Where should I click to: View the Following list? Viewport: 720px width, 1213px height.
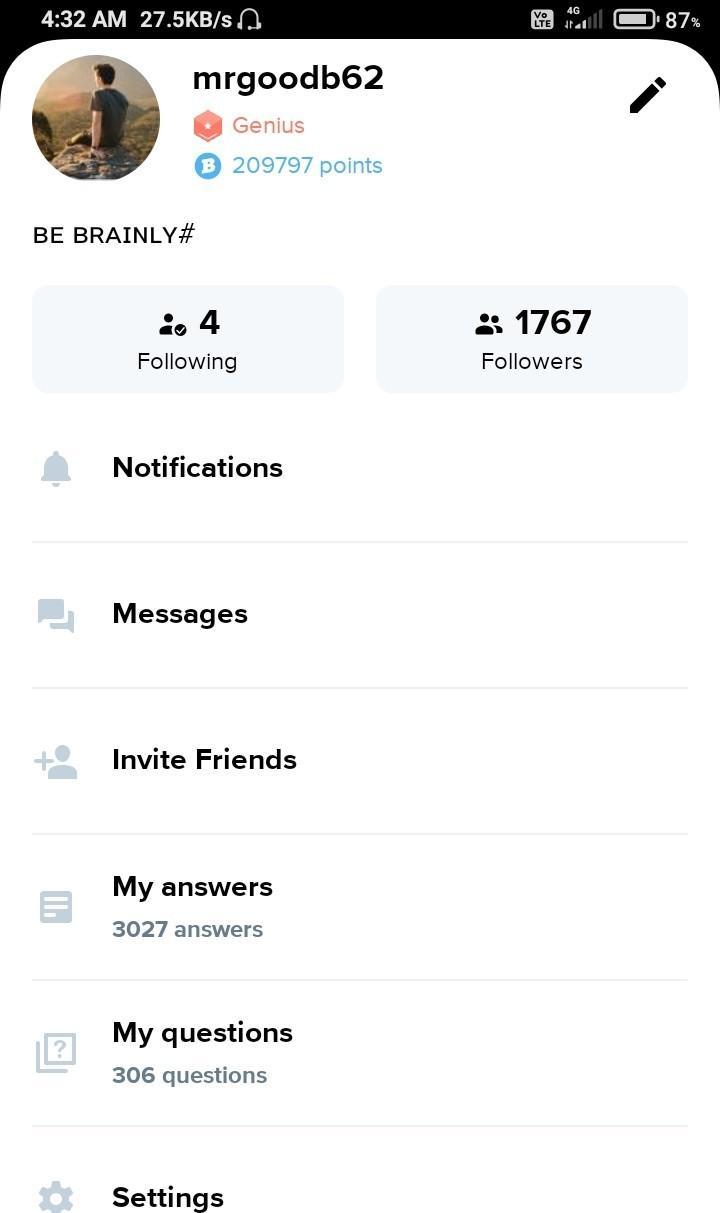click(x=188, y=339)
